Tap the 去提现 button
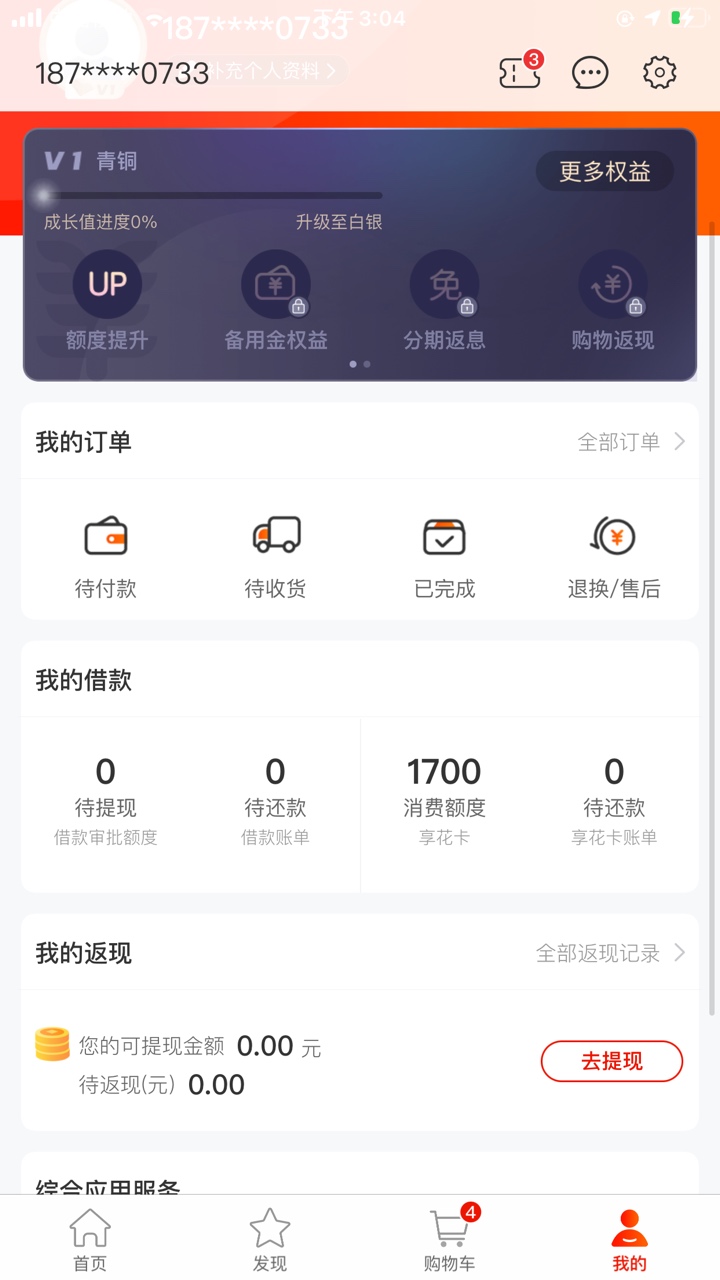The width and height of the screenshot is (720, 1280). 612,1061
